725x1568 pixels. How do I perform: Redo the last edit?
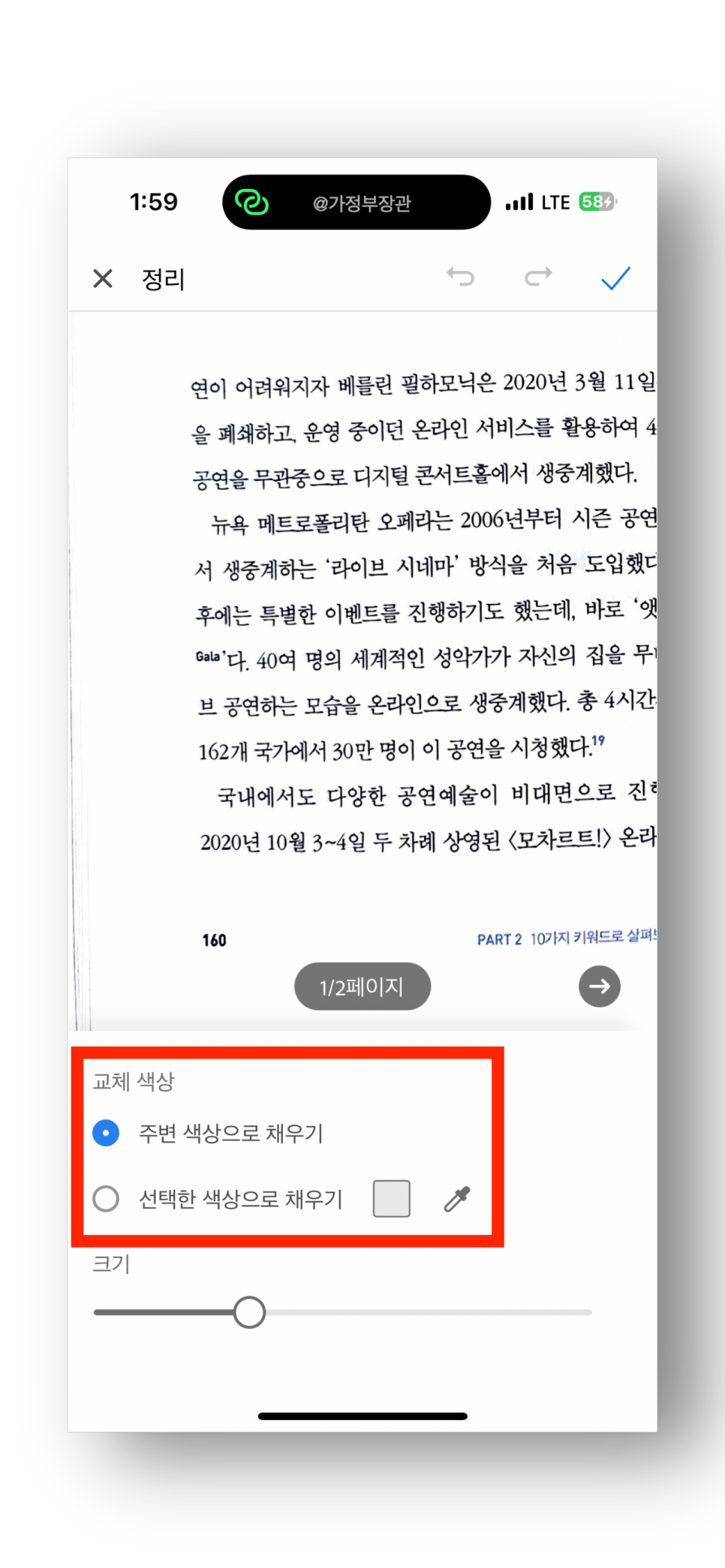[538, 277]
